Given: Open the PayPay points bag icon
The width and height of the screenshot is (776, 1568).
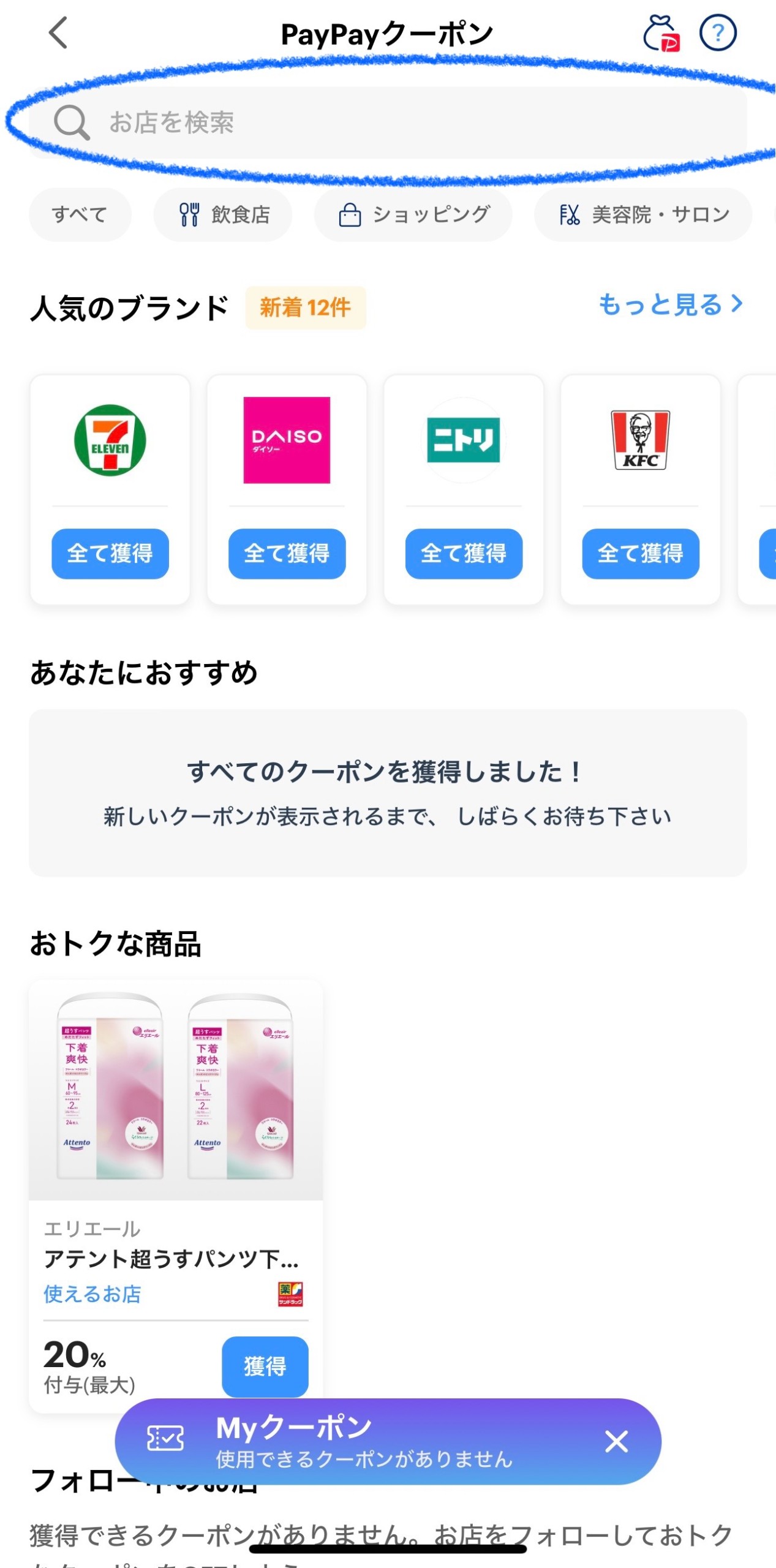Looking at the screenshot, I should coord(661,33).
